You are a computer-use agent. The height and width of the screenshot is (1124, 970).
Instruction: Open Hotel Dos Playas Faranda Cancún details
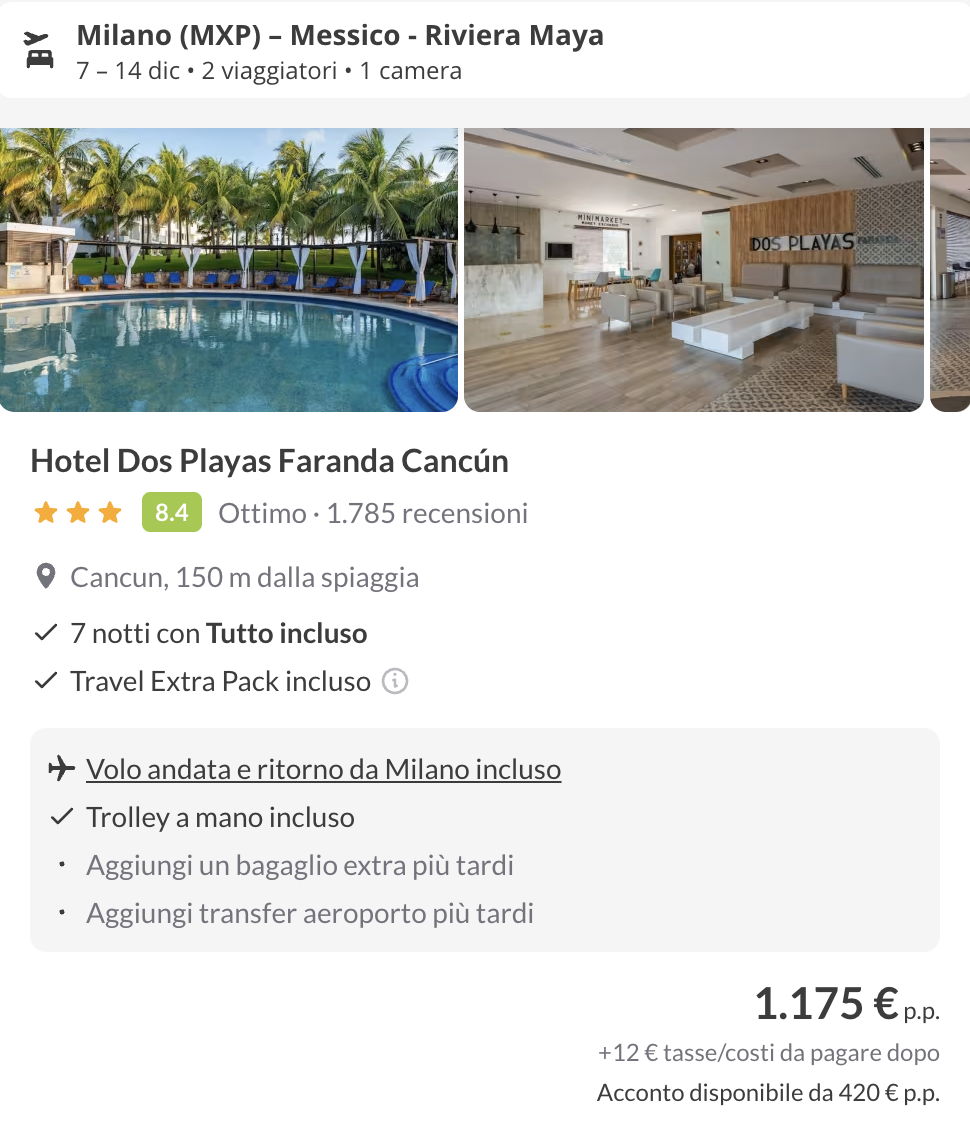click(x=270, y=461)
